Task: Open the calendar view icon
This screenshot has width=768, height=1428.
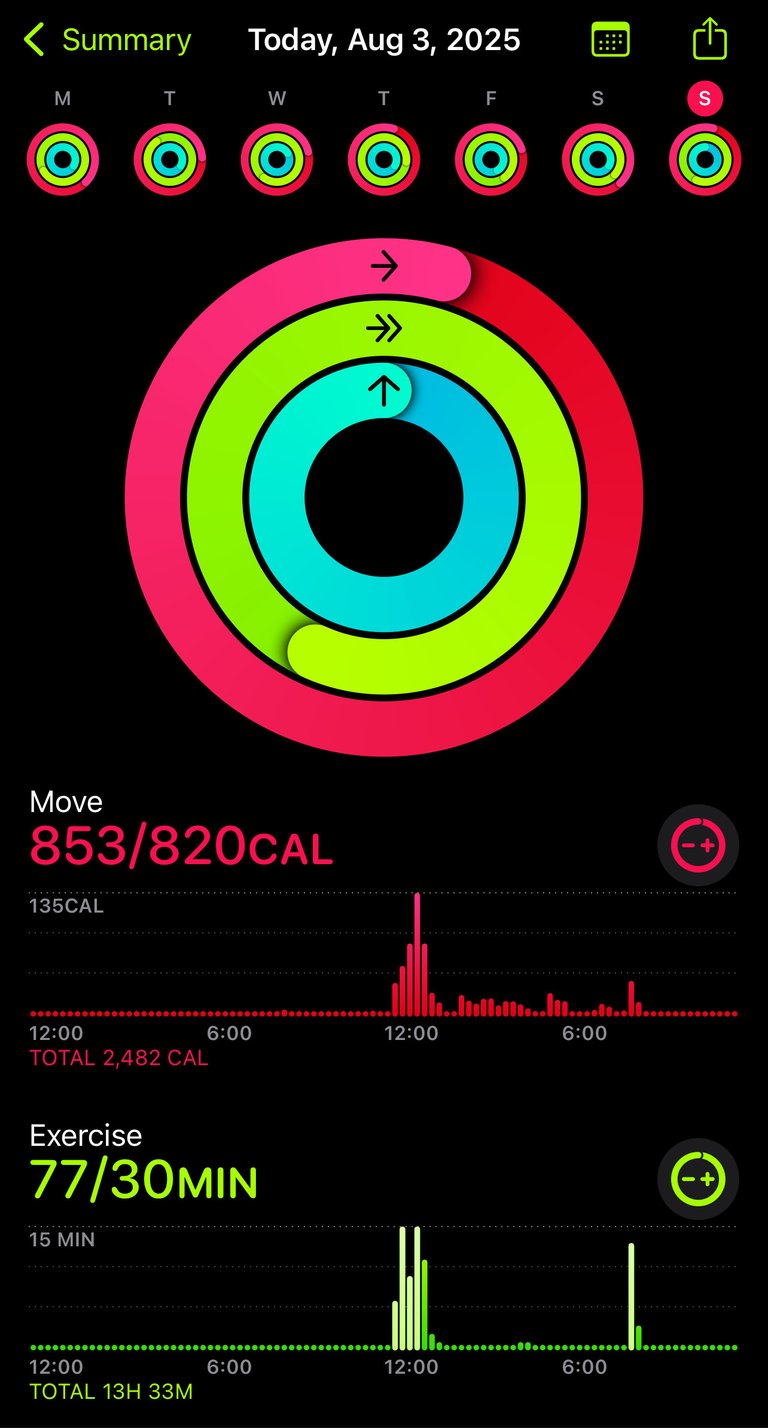Action: click(610, 40)
